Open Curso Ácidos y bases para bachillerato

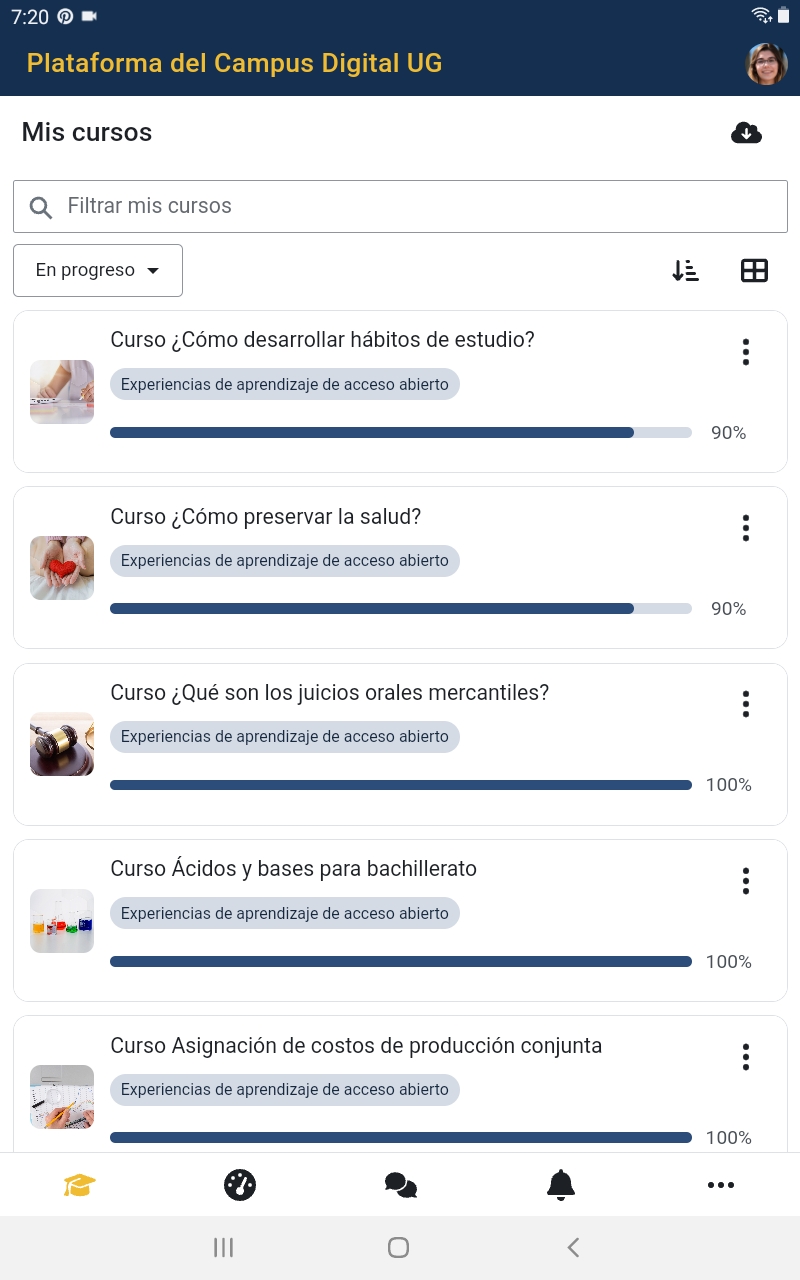(x=293, y=869)
